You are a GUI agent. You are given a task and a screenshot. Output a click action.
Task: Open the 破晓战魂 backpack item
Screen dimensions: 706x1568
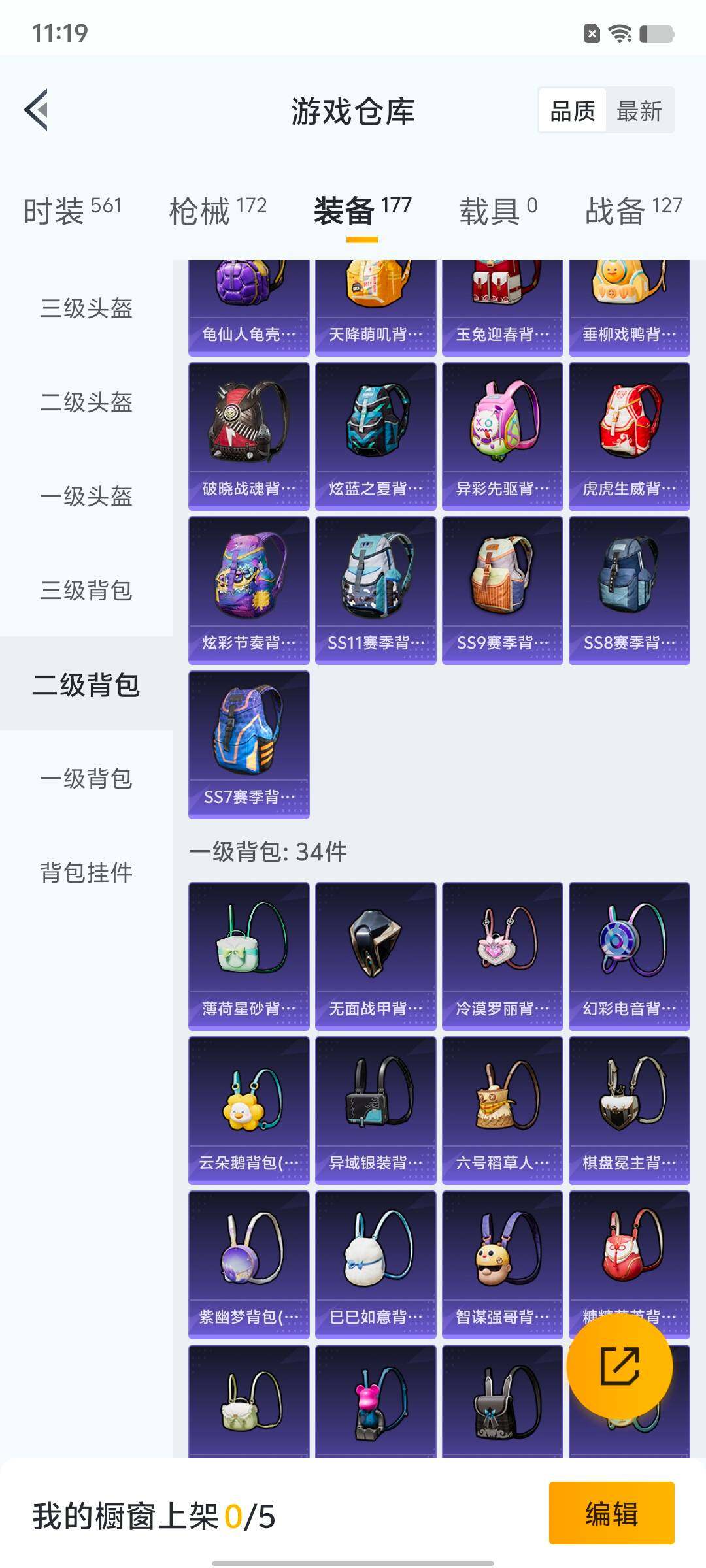(x=248, y=436)
